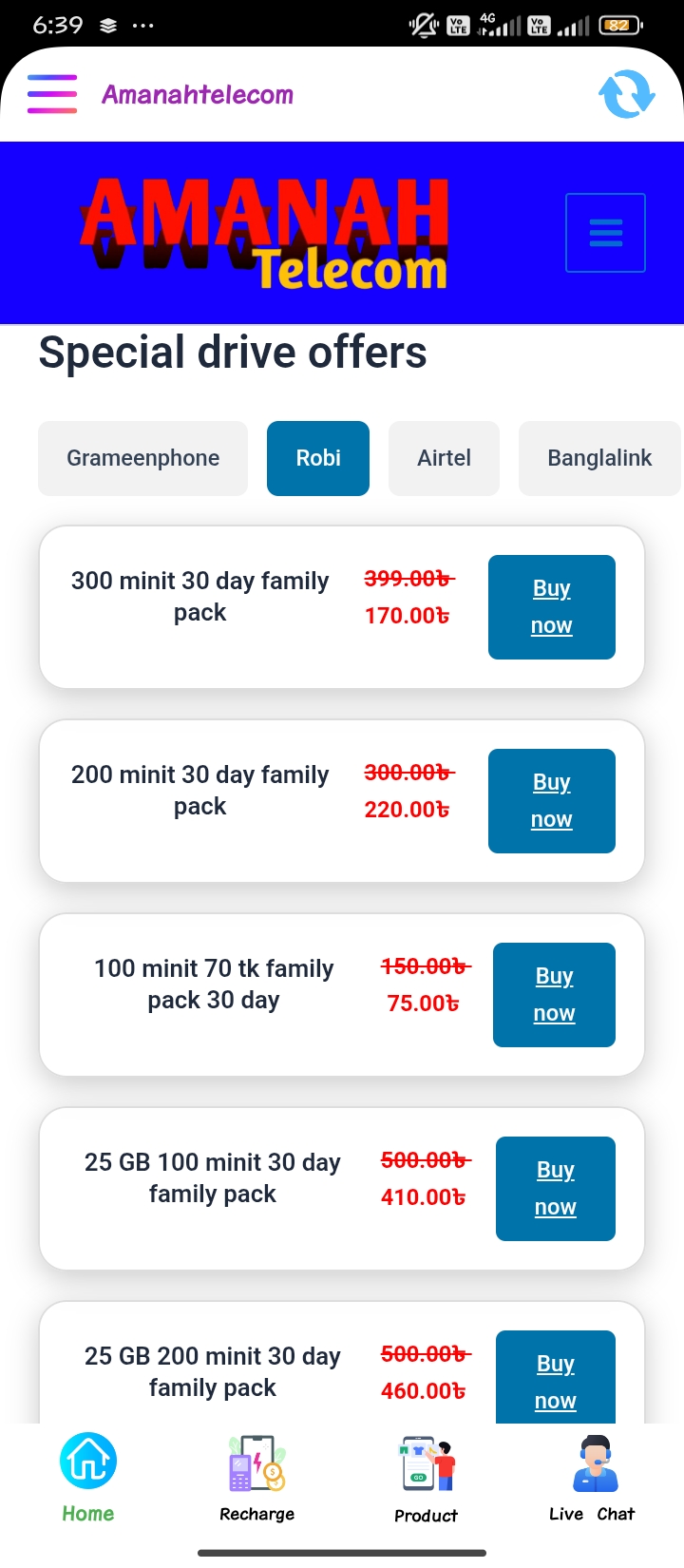Open the app refresh icon

point(626,92)
